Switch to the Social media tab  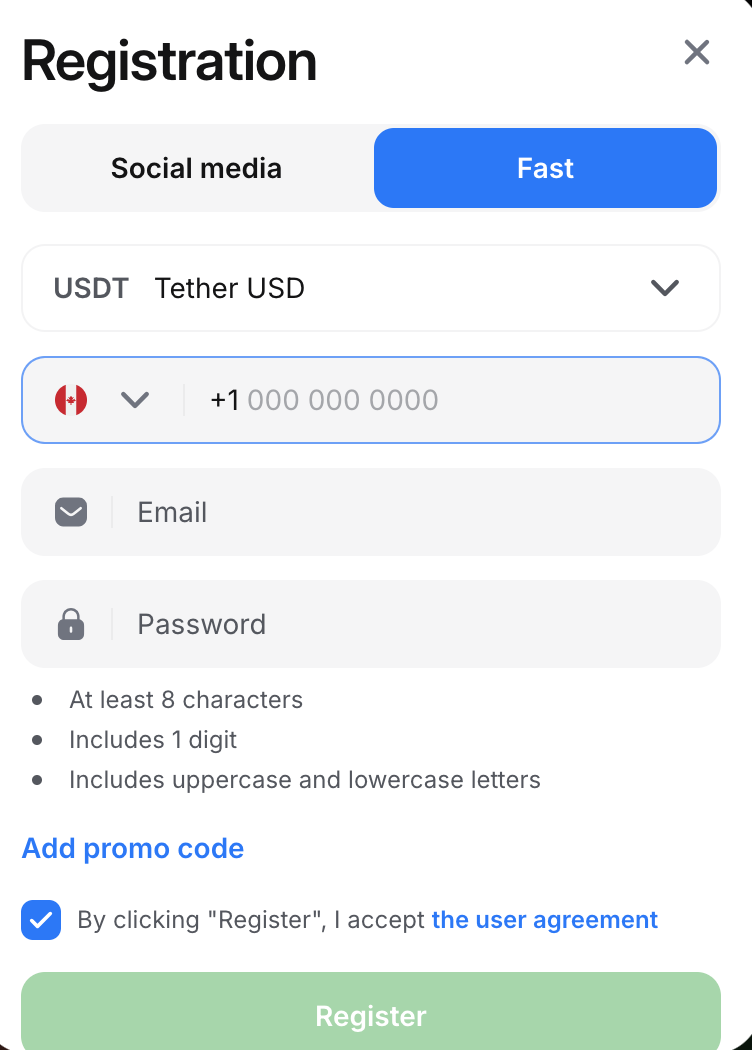coord(197,168)
